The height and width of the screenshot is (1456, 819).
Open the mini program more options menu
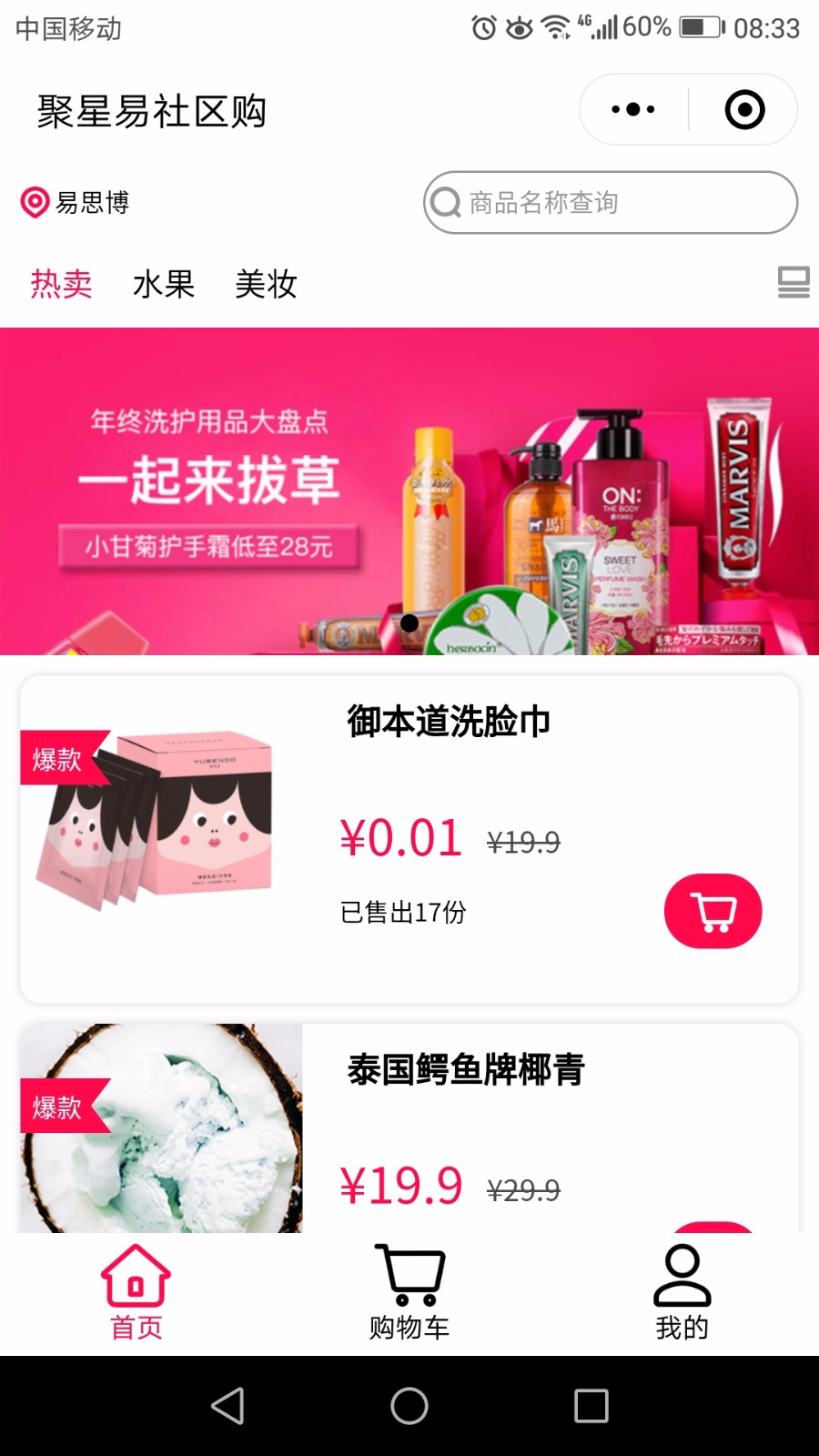coord(633,109)
